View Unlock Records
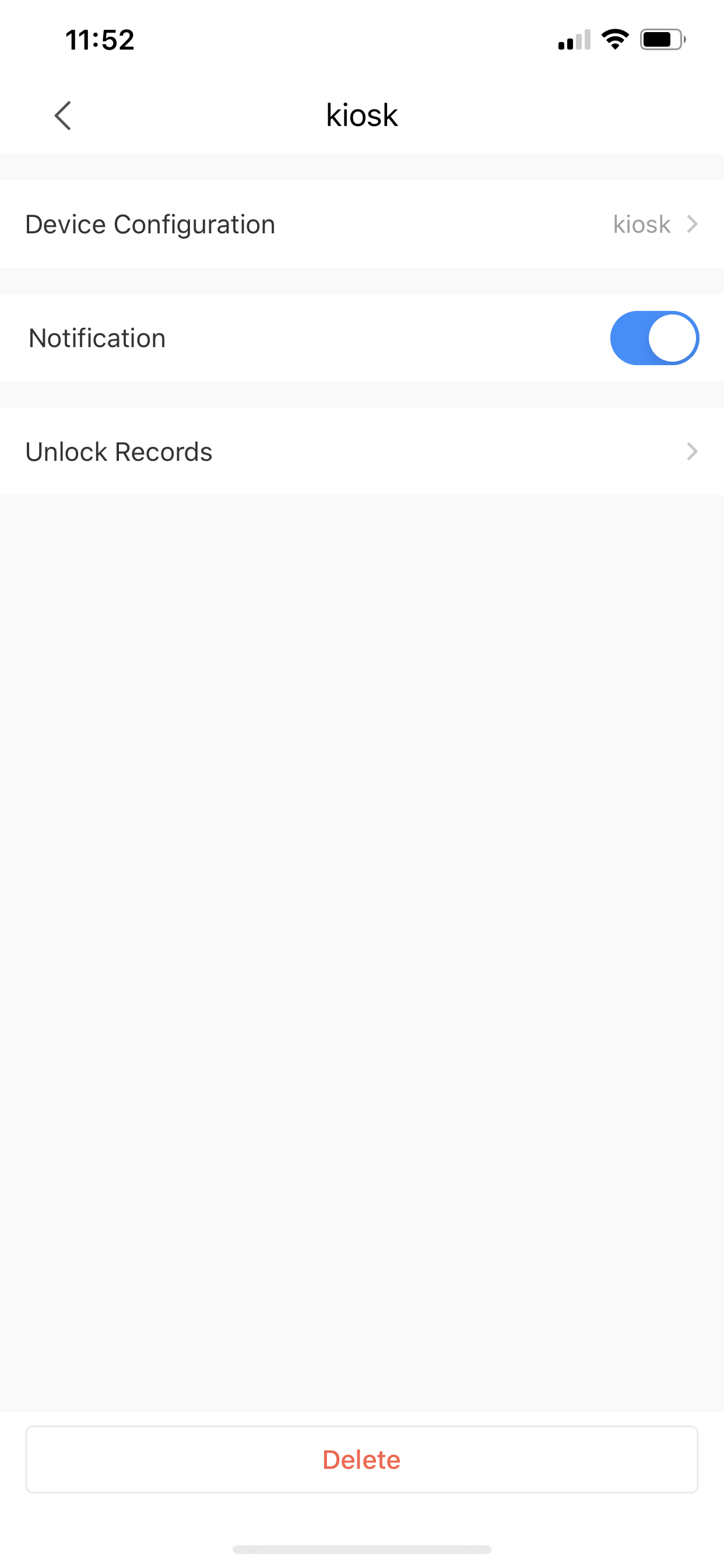Viewport: 724px width, 1568px height. (361, 452)
